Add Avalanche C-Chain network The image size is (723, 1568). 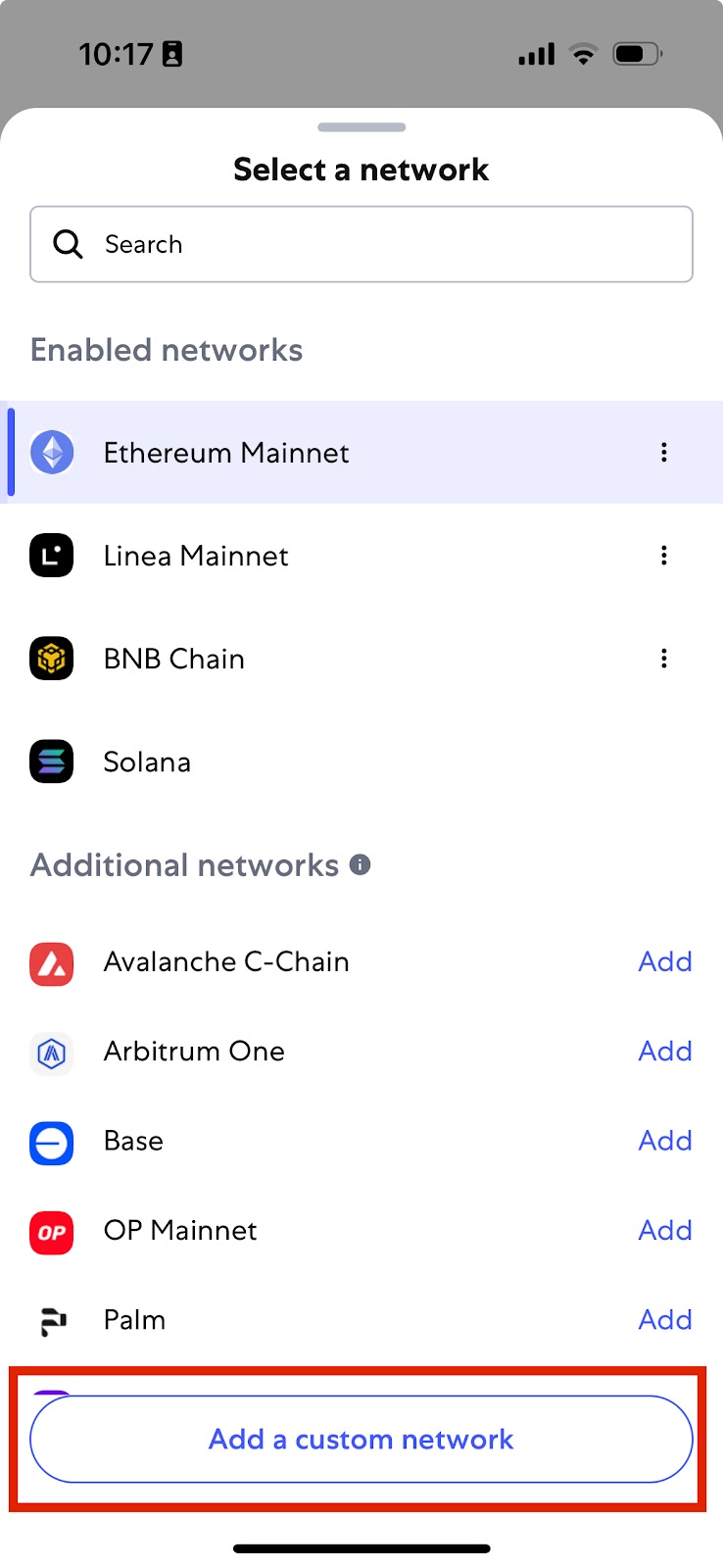click(665, 961)
